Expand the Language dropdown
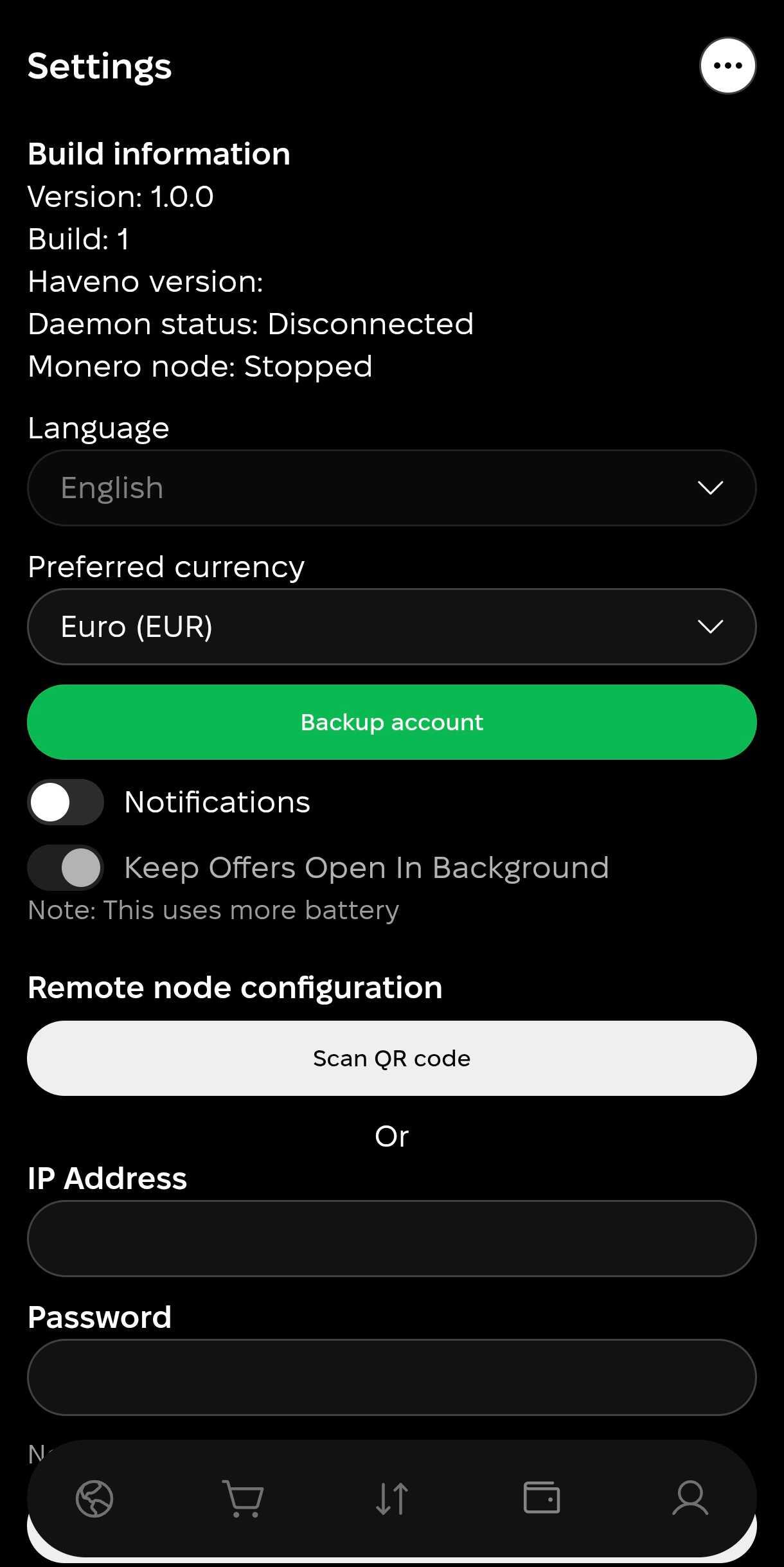Screen dimensions: 784x1567 click(x=391, y=488)
